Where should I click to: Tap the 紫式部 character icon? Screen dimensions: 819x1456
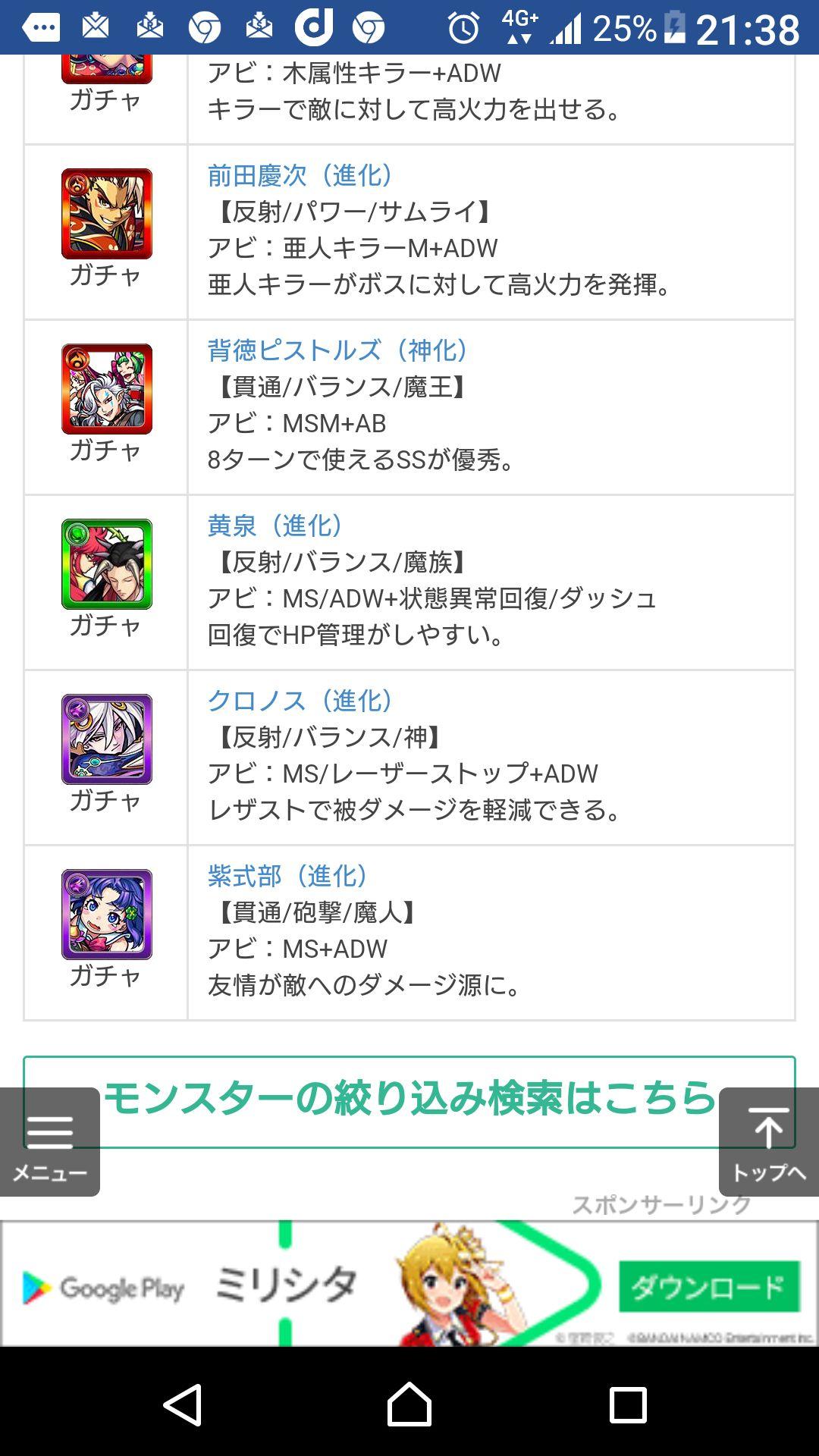(107, 915)
